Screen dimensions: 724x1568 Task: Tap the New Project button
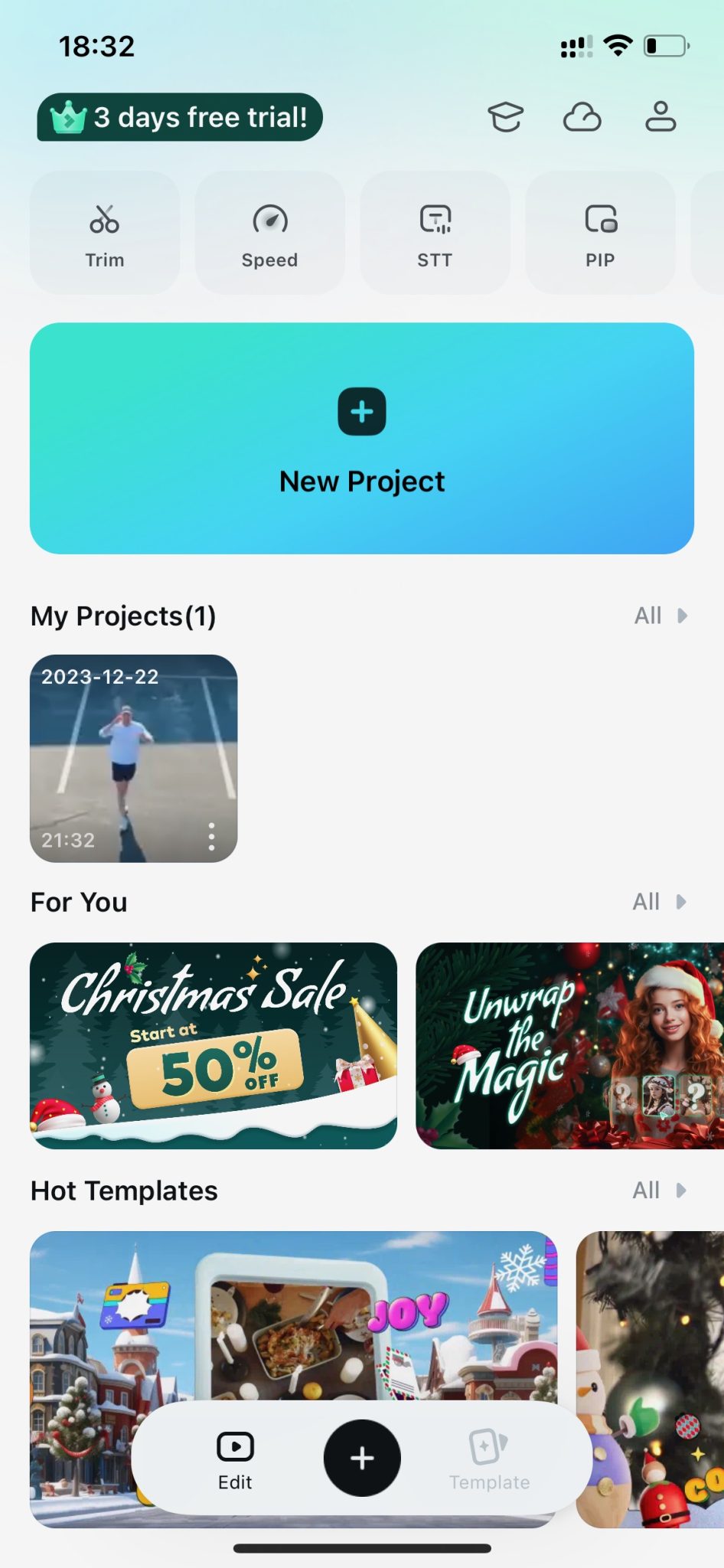point(362,438)
